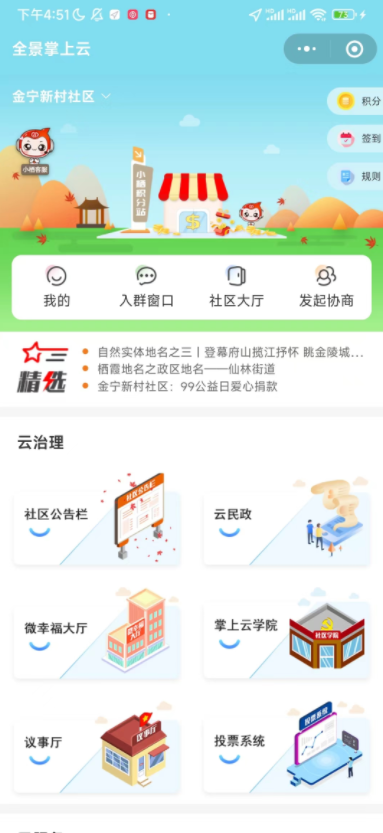Go to 议事厅
The width and height of the screenshot is (383, 833).
click(x=97, y=755)
